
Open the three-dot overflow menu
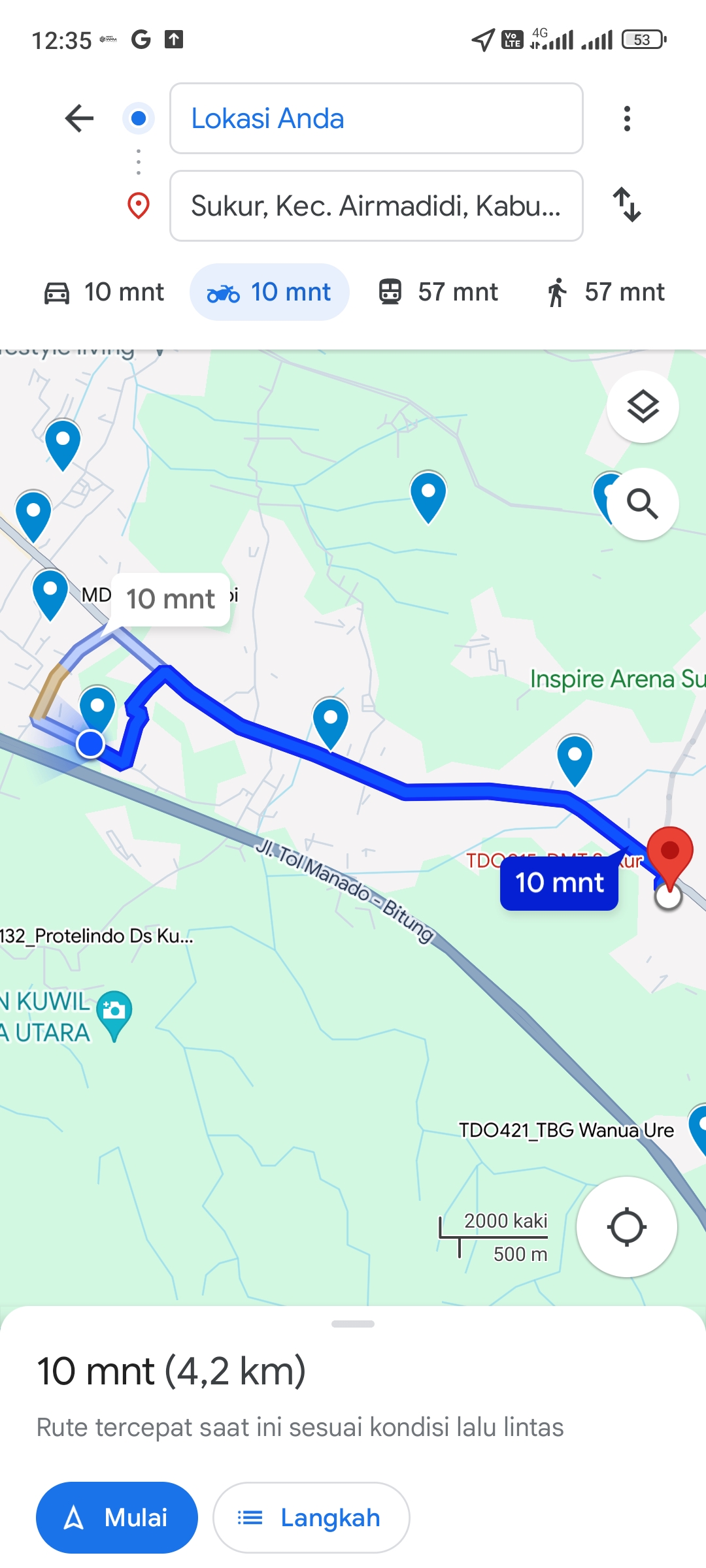pos(627,118)
